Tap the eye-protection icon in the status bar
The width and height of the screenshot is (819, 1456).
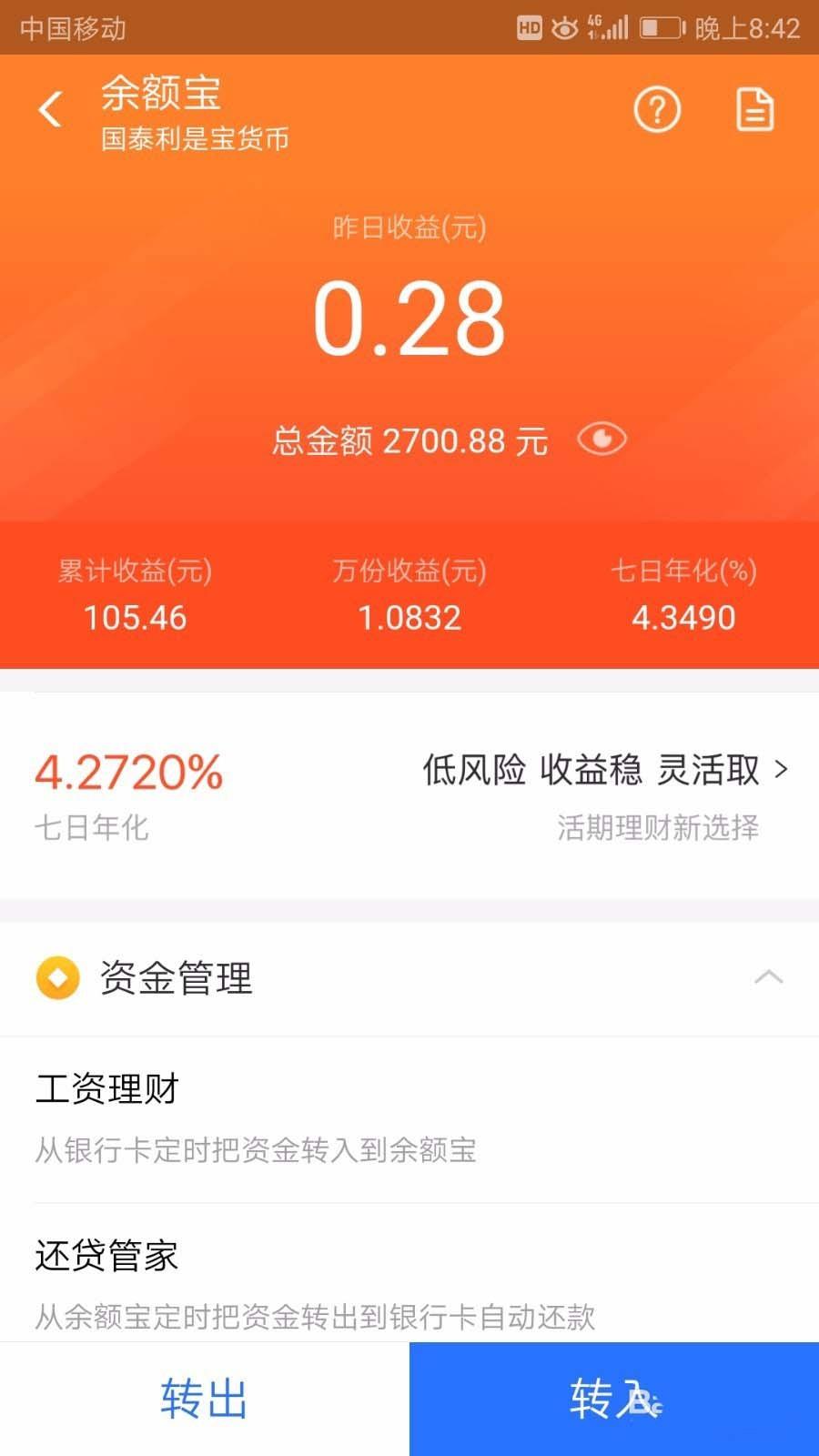(566, 27)
